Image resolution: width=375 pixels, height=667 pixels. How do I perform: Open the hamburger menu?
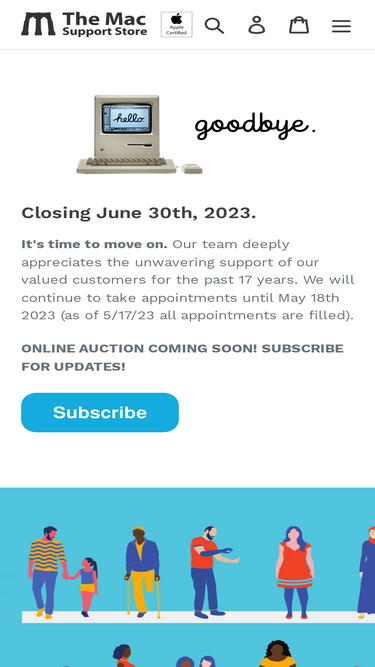tap(341, 26)
